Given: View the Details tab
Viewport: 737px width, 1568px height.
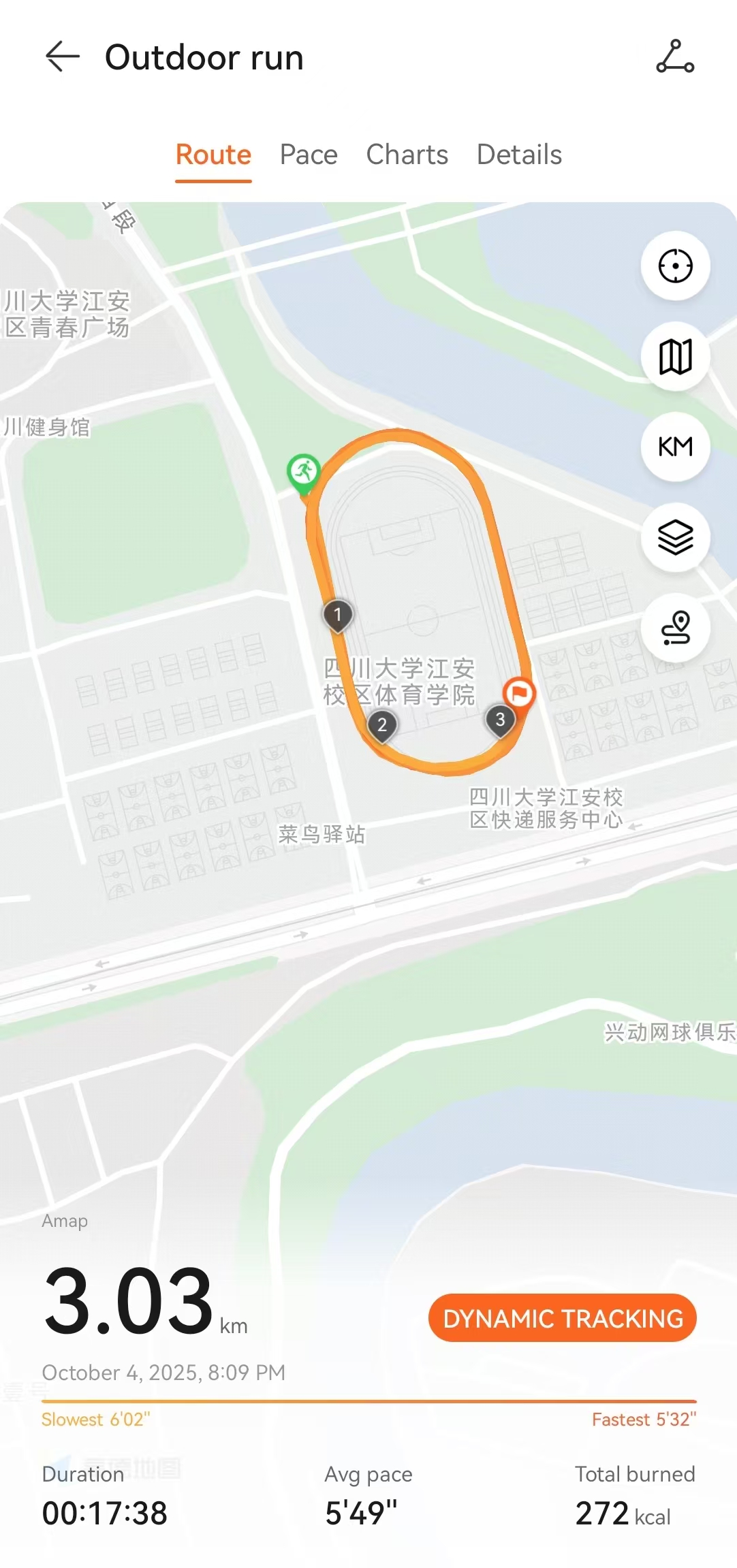Looking at the screenshot, I should tap(519, 155).
